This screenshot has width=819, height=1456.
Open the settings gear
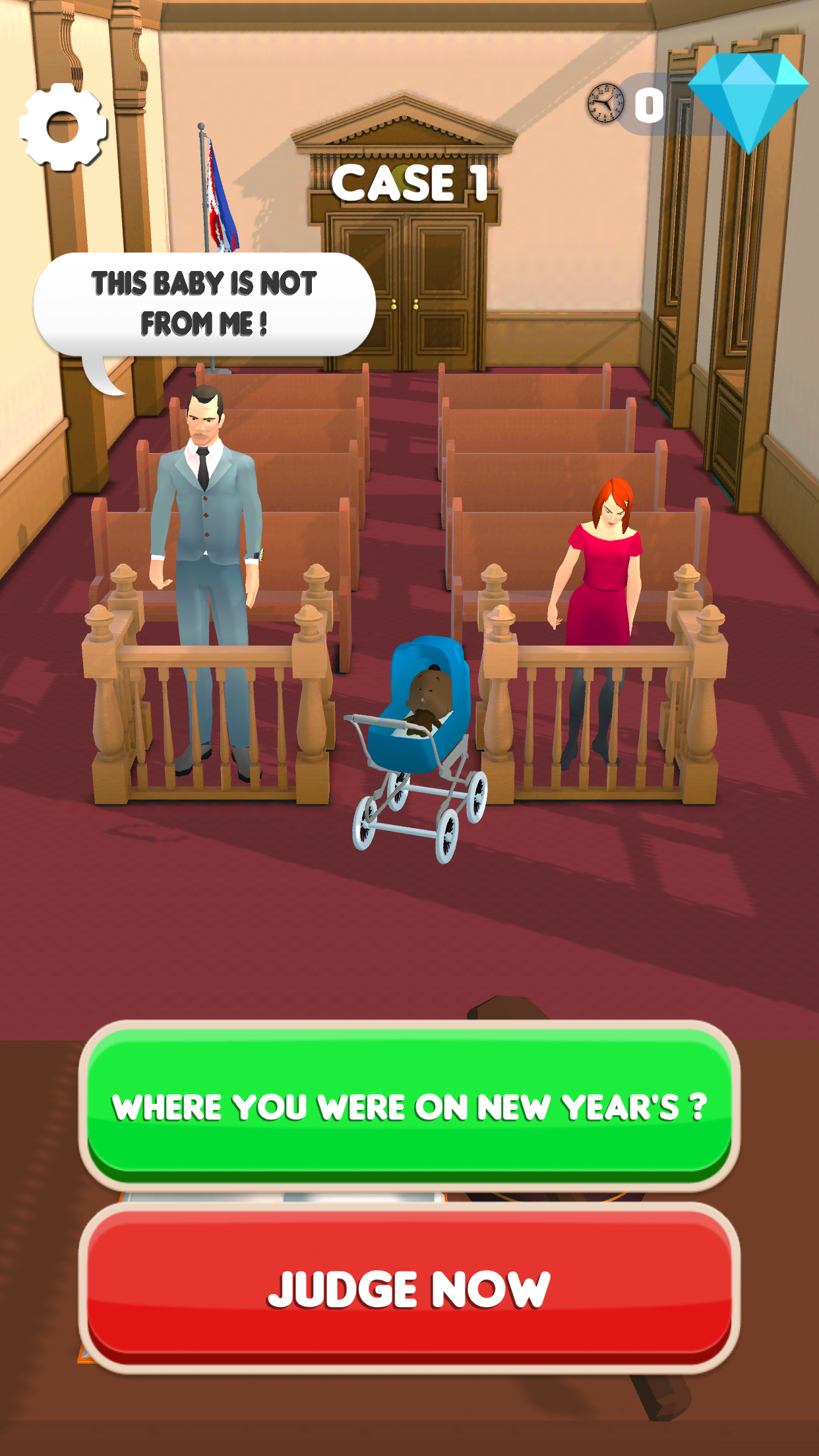[x=63, y=127]
